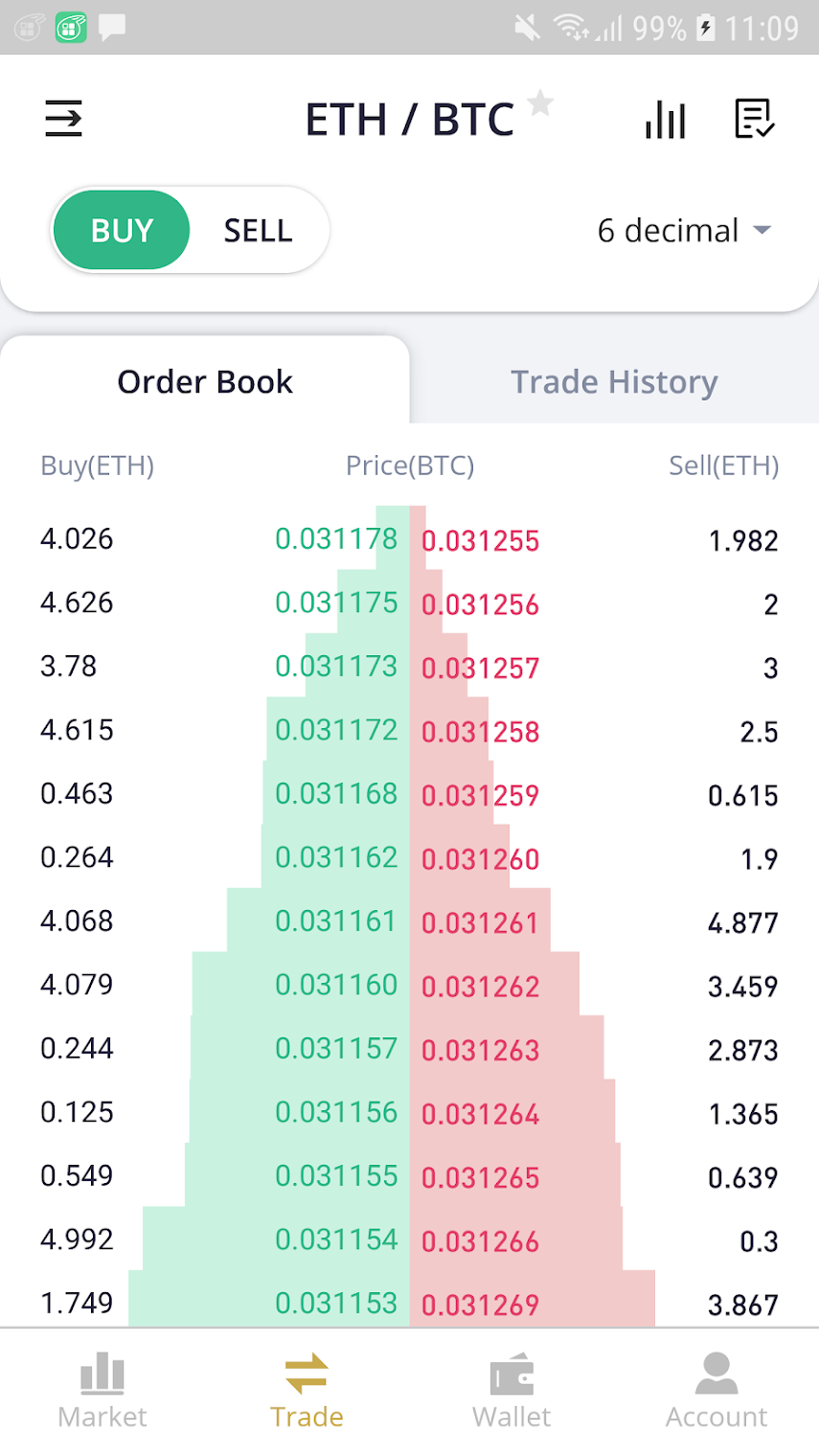Open the candlestick chart view

click(666, 119)
